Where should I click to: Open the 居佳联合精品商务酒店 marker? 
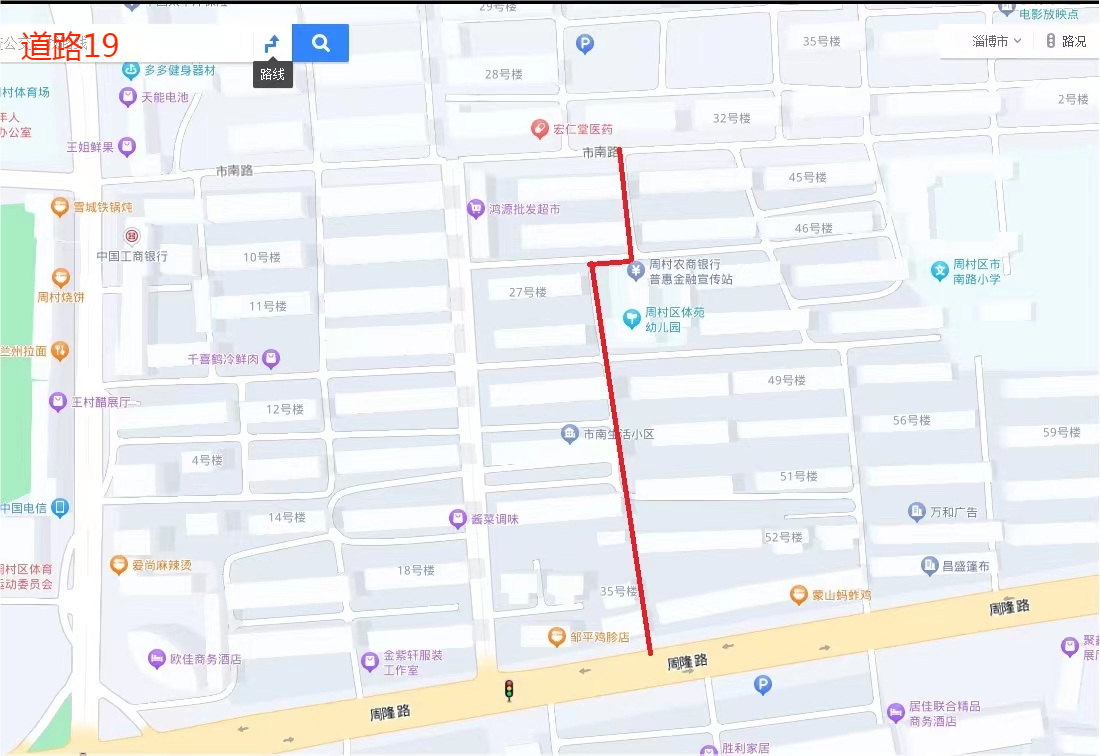click(895, 713)
